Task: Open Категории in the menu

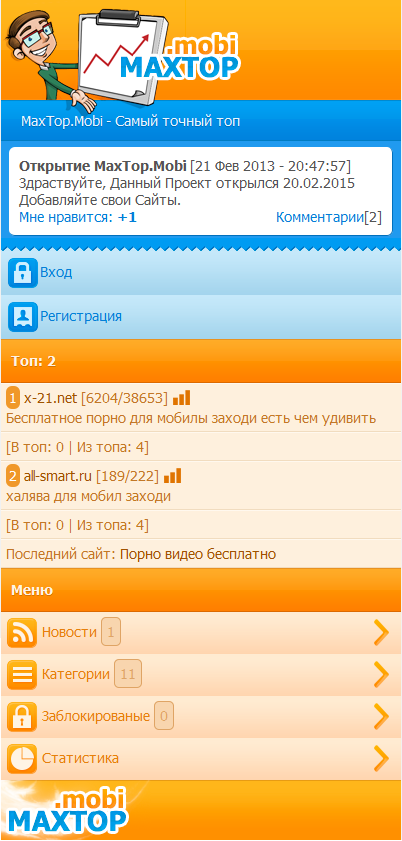Action: click(201, 675)
